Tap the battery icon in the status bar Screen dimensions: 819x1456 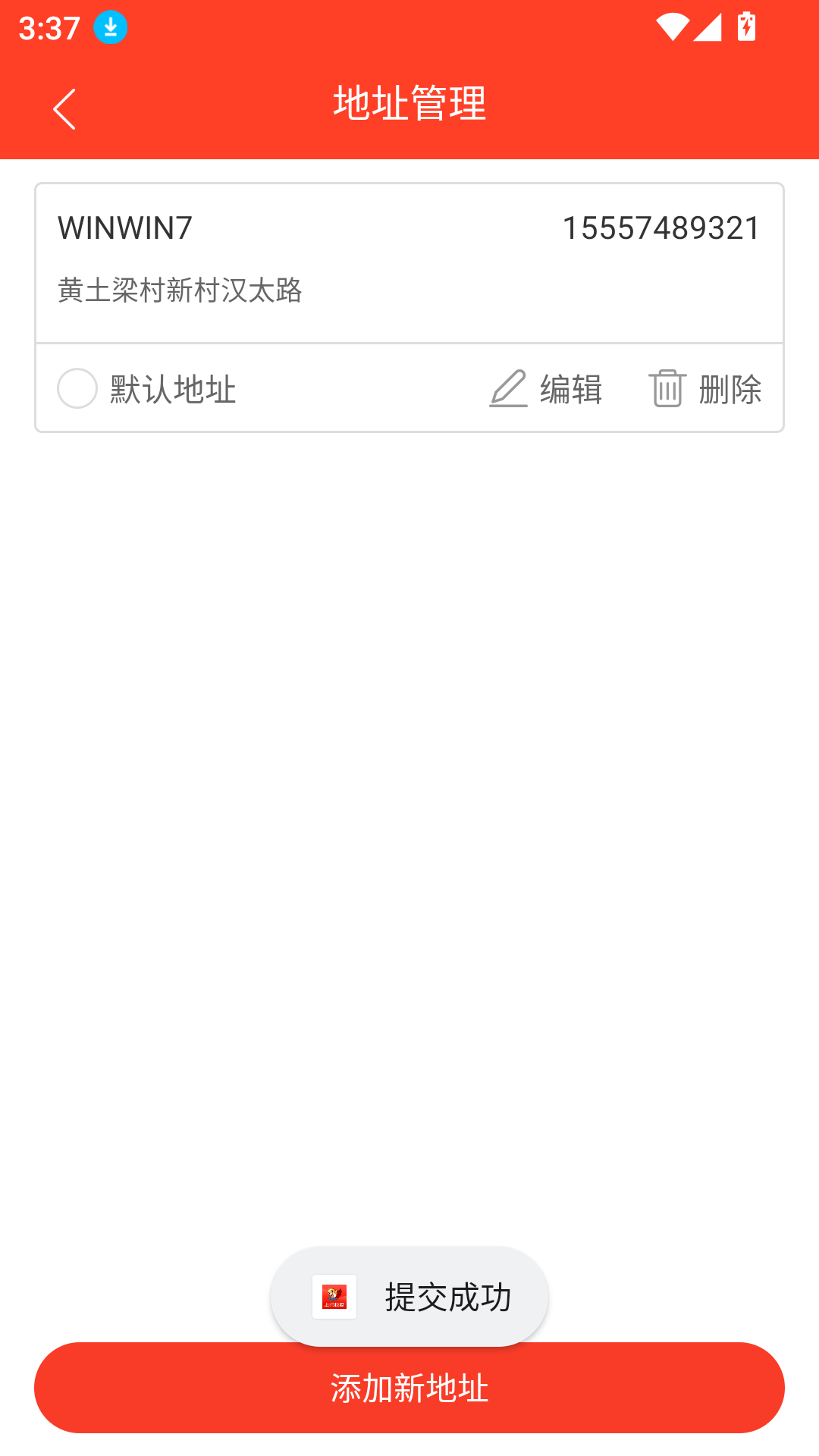745,27
